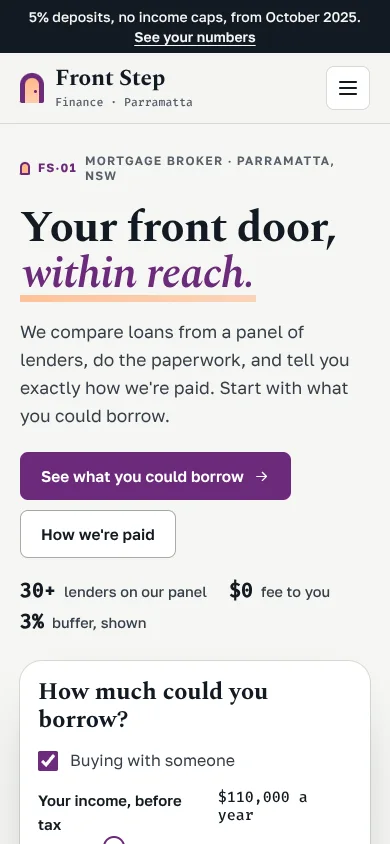Go to Front Step home logo
Screen dimensions: 390x844
pyautogui.click(x=106, y=88)
